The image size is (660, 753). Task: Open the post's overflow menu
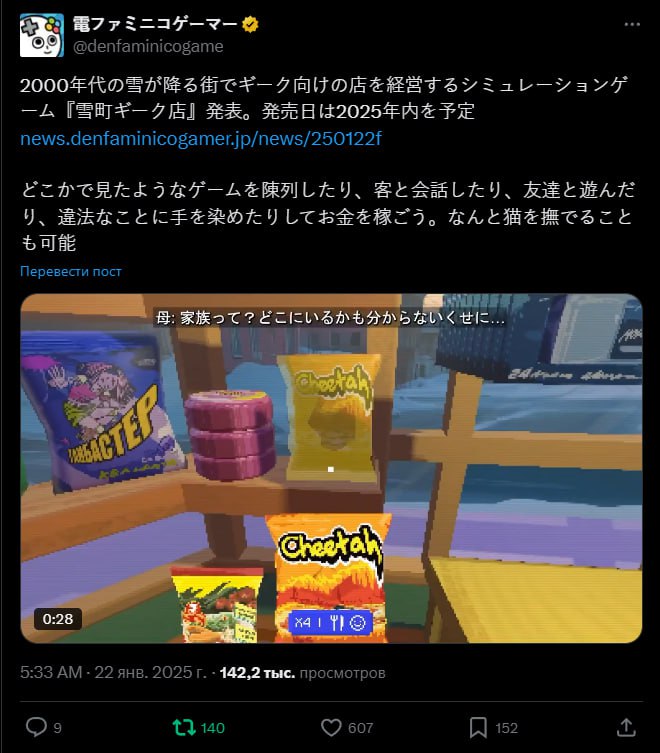click(629, 23)
